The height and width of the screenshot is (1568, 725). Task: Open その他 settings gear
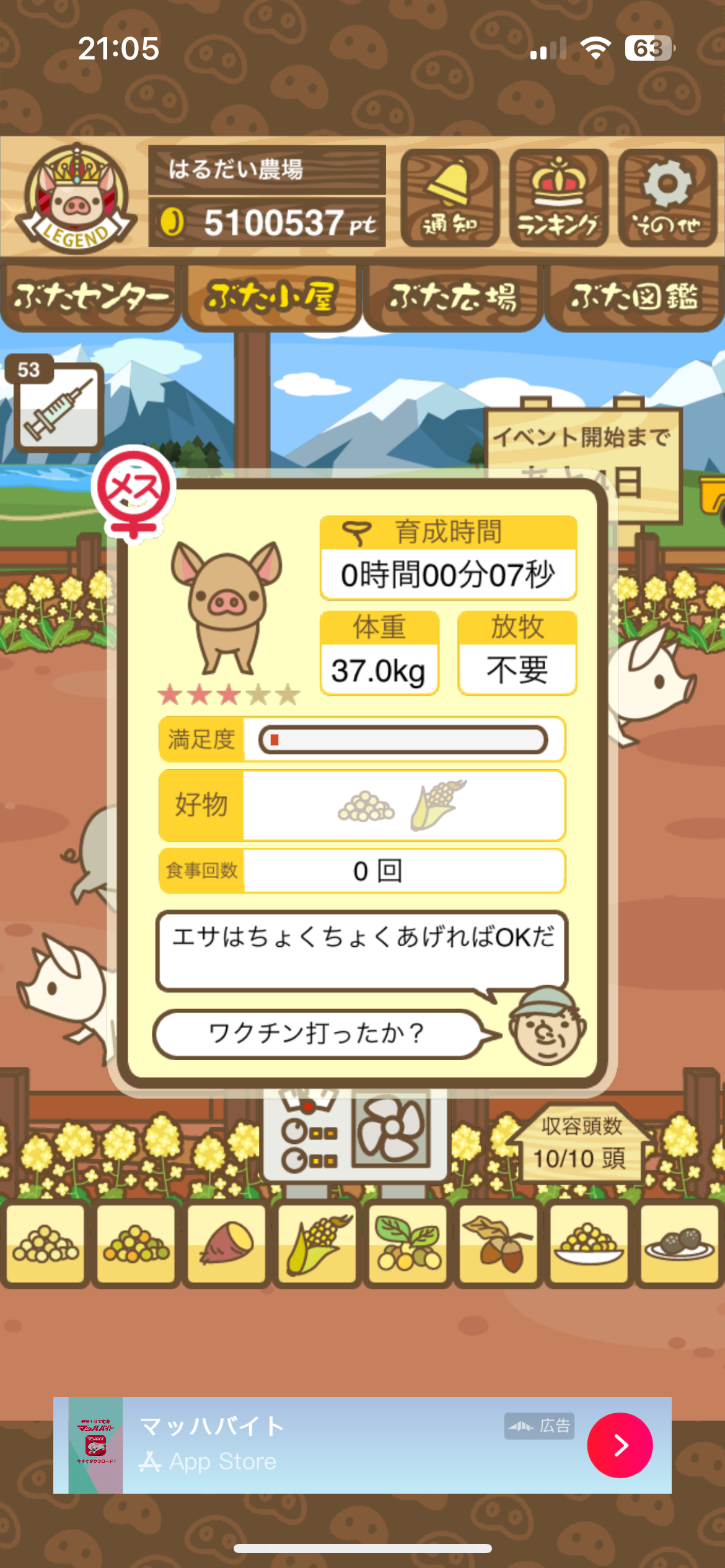tap(667, 198)
